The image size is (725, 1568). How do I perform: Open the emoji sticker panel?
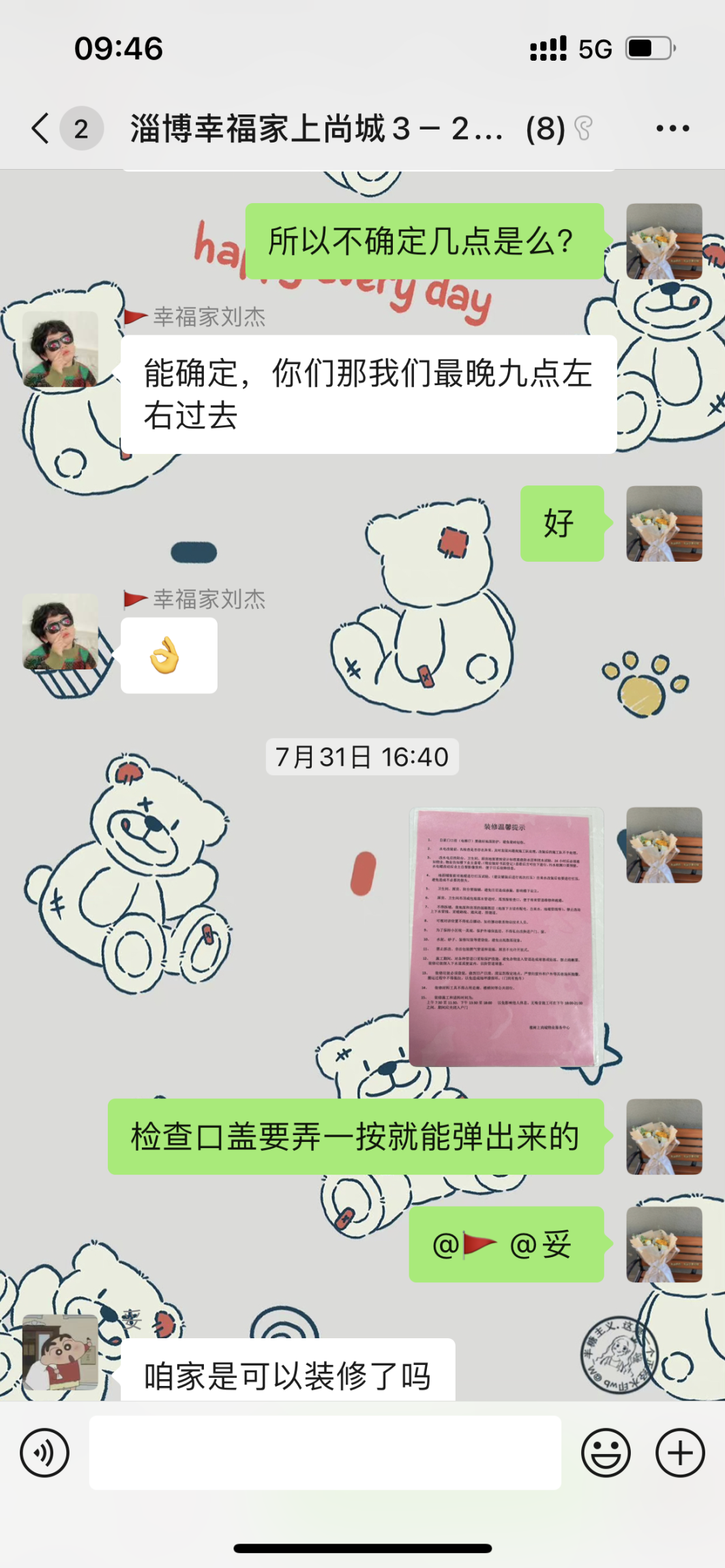[605, 1453]
